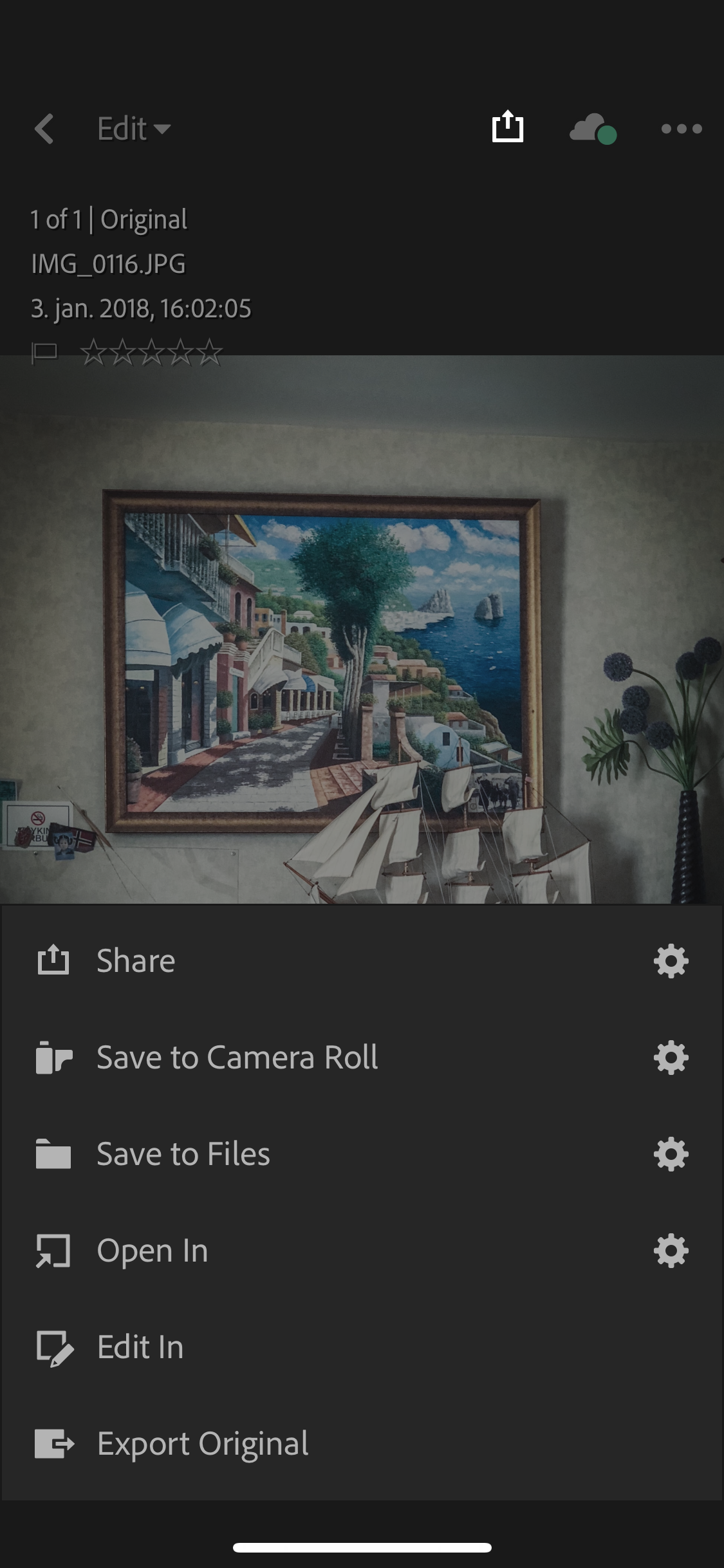Expand the Edit dropdown
The height and width of the screenshot is (1568, 724).
pos(133,129)
